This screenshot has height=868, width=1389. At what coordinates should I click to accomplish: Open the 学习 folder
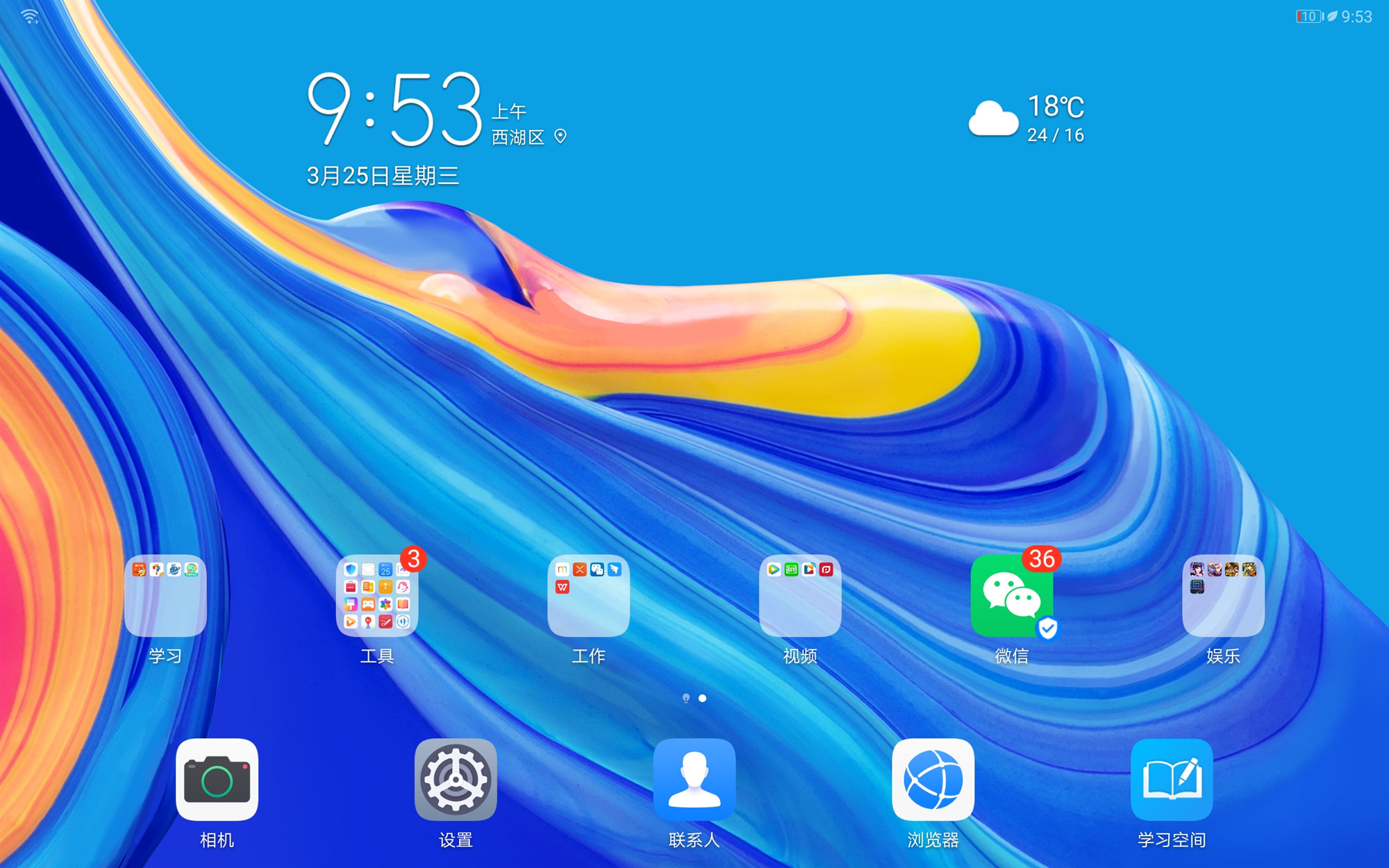(x=165, y=596)
